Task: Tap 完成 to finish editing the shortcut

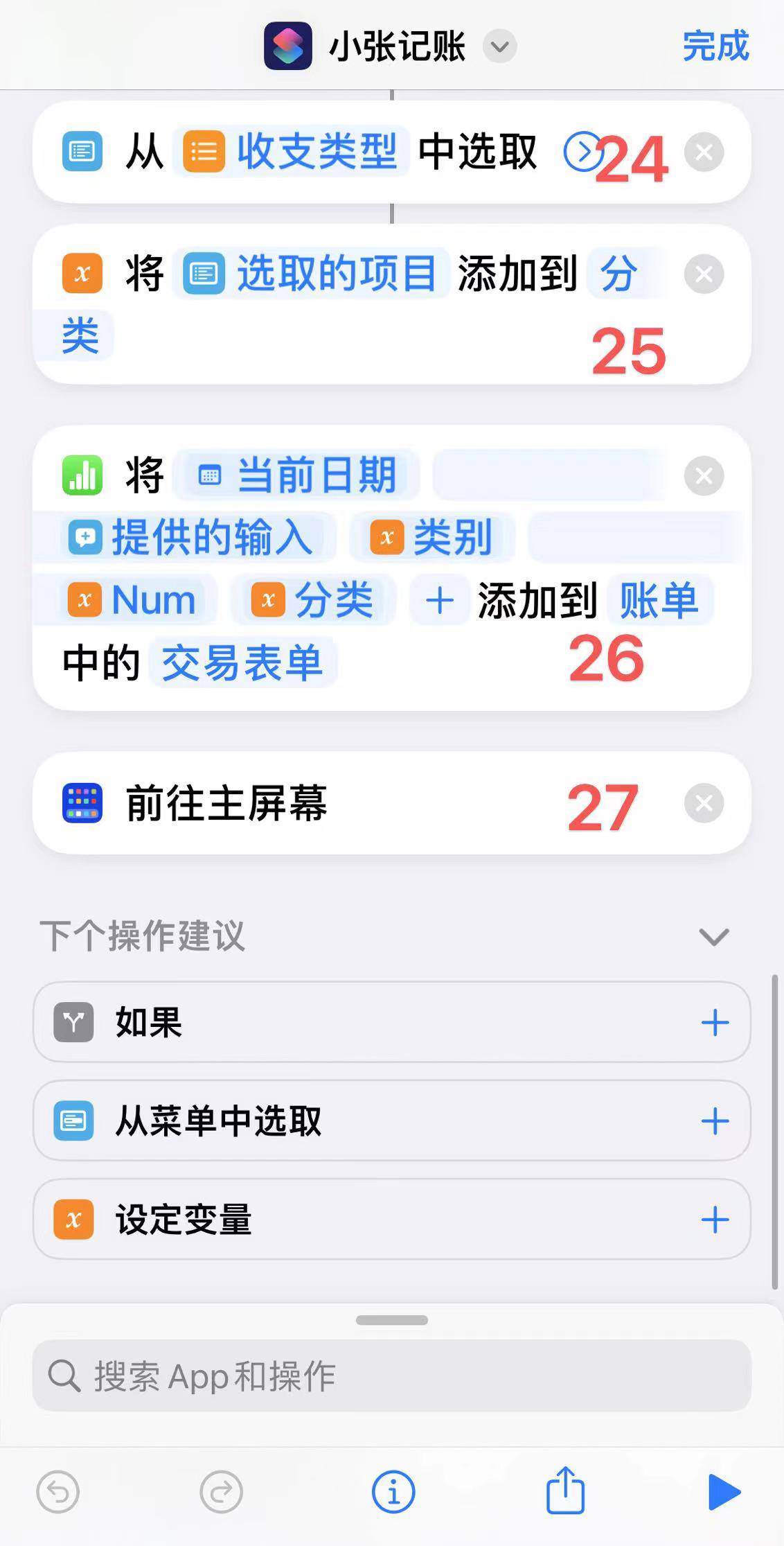Action: pos(715,46)
